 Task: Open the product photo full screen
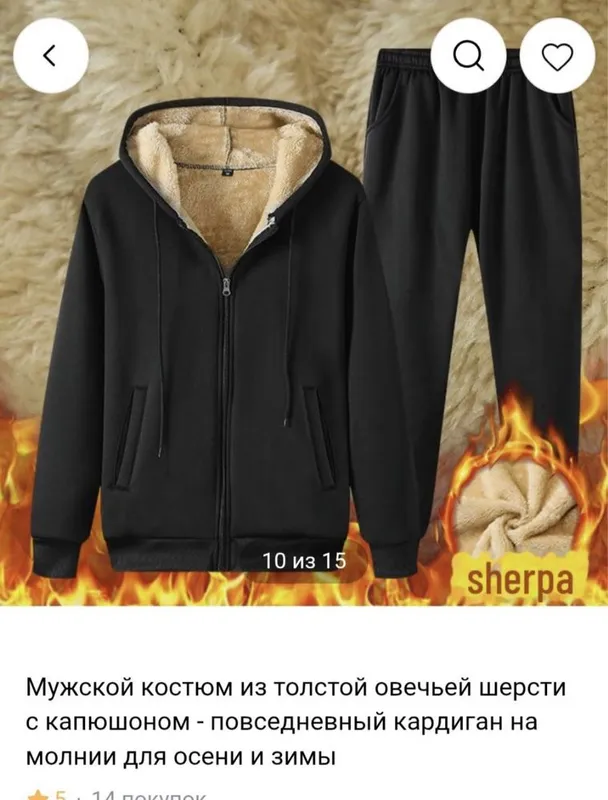pos(304,327)
